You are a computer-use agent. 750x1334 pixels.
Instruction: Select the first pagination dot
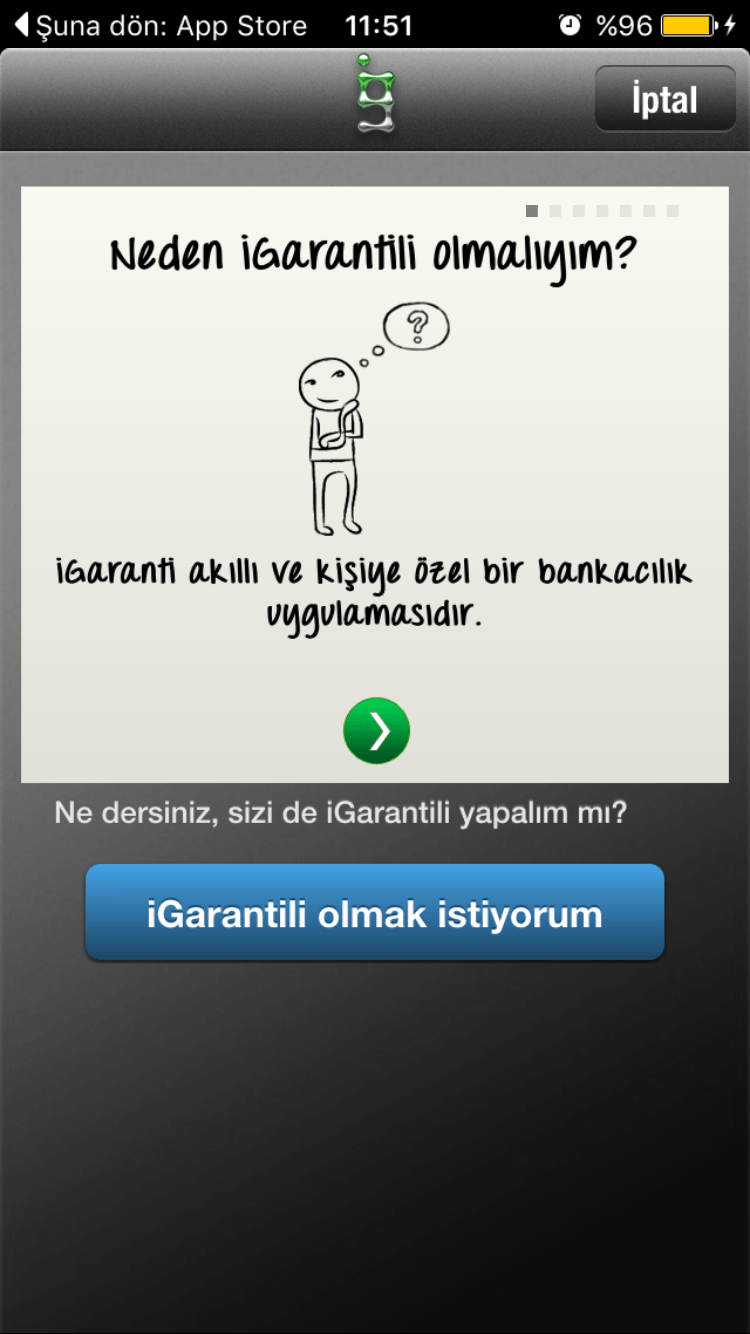coord(531,210)
